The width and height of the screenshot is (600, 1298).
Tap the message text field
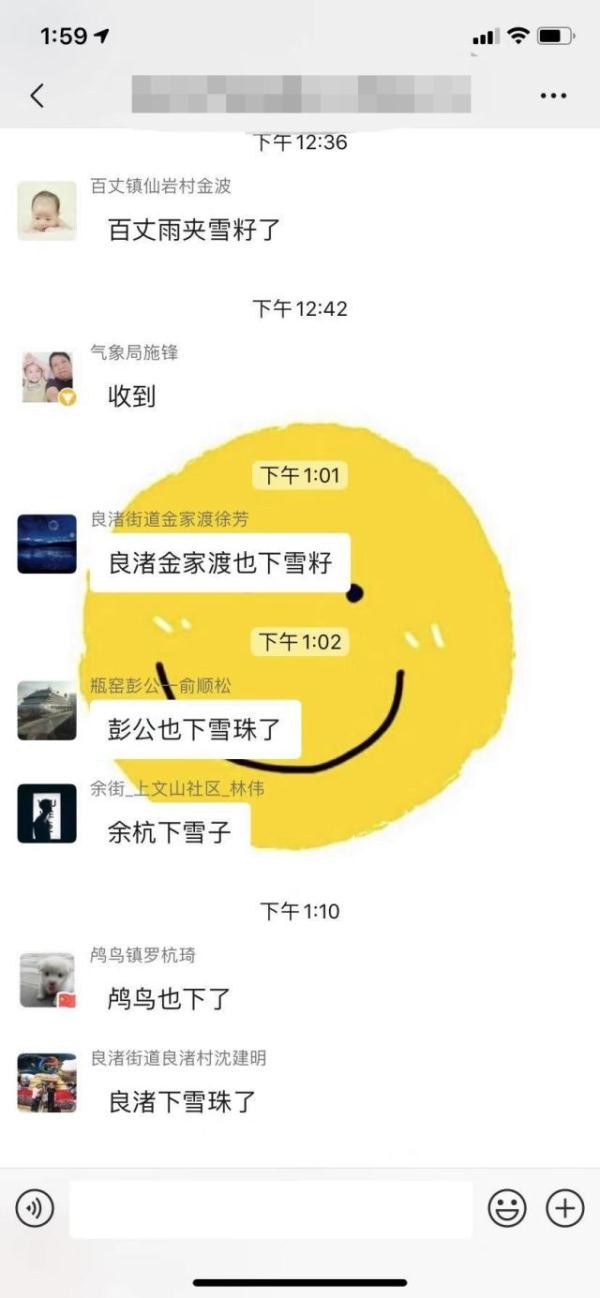point(270,1209)
